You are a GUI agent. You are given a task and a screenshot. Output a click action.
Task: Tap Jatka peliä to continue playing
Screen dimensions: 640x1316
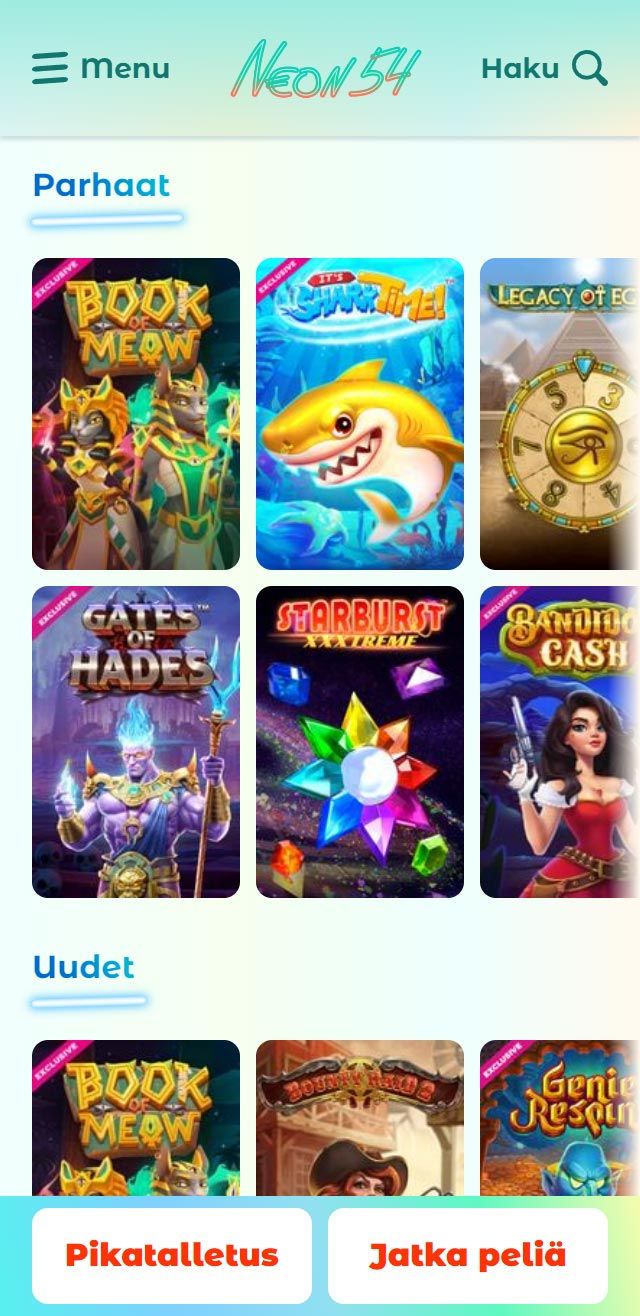click(468, 1255)
